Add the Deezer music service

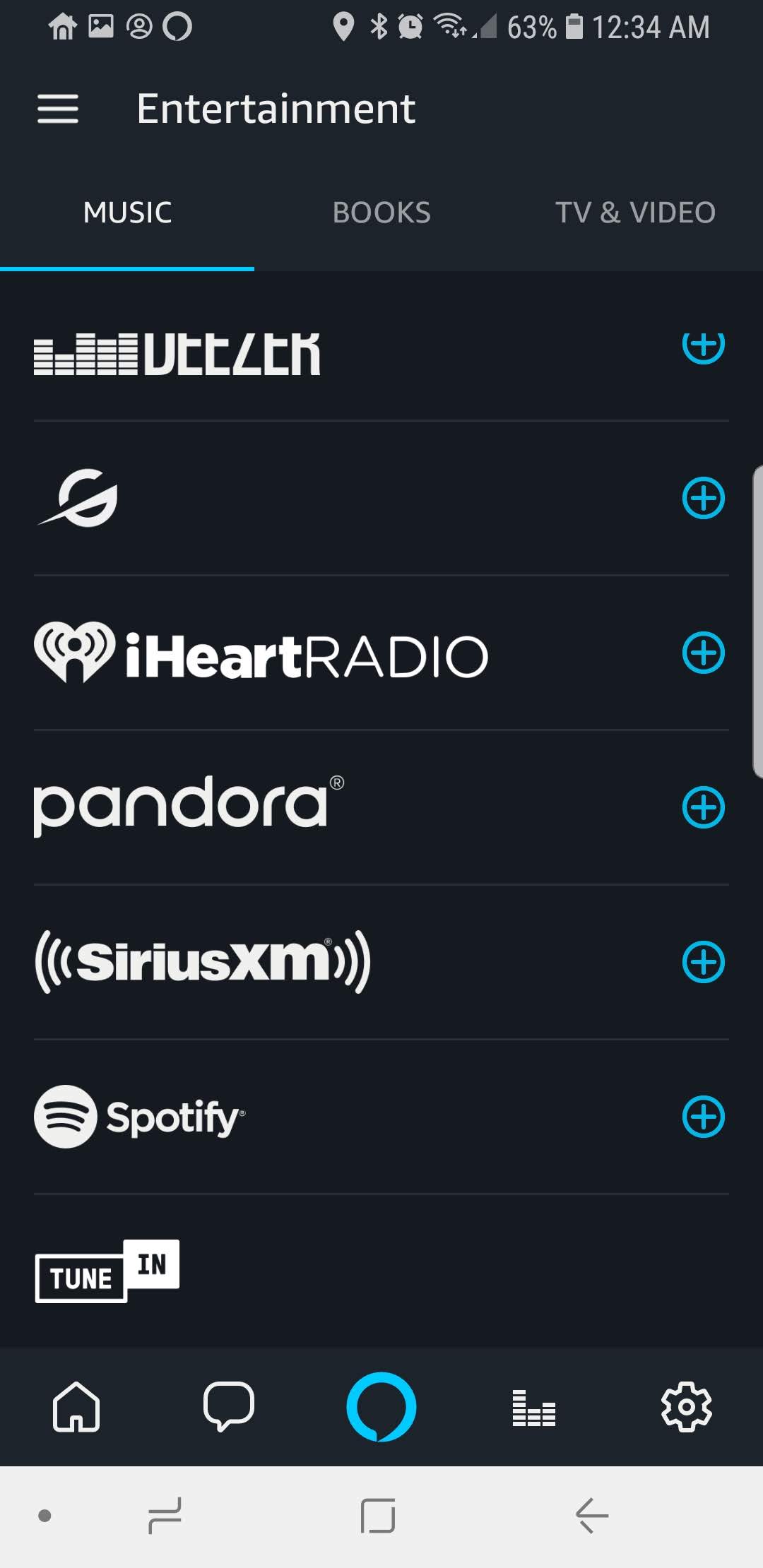[x=704, y=346]
